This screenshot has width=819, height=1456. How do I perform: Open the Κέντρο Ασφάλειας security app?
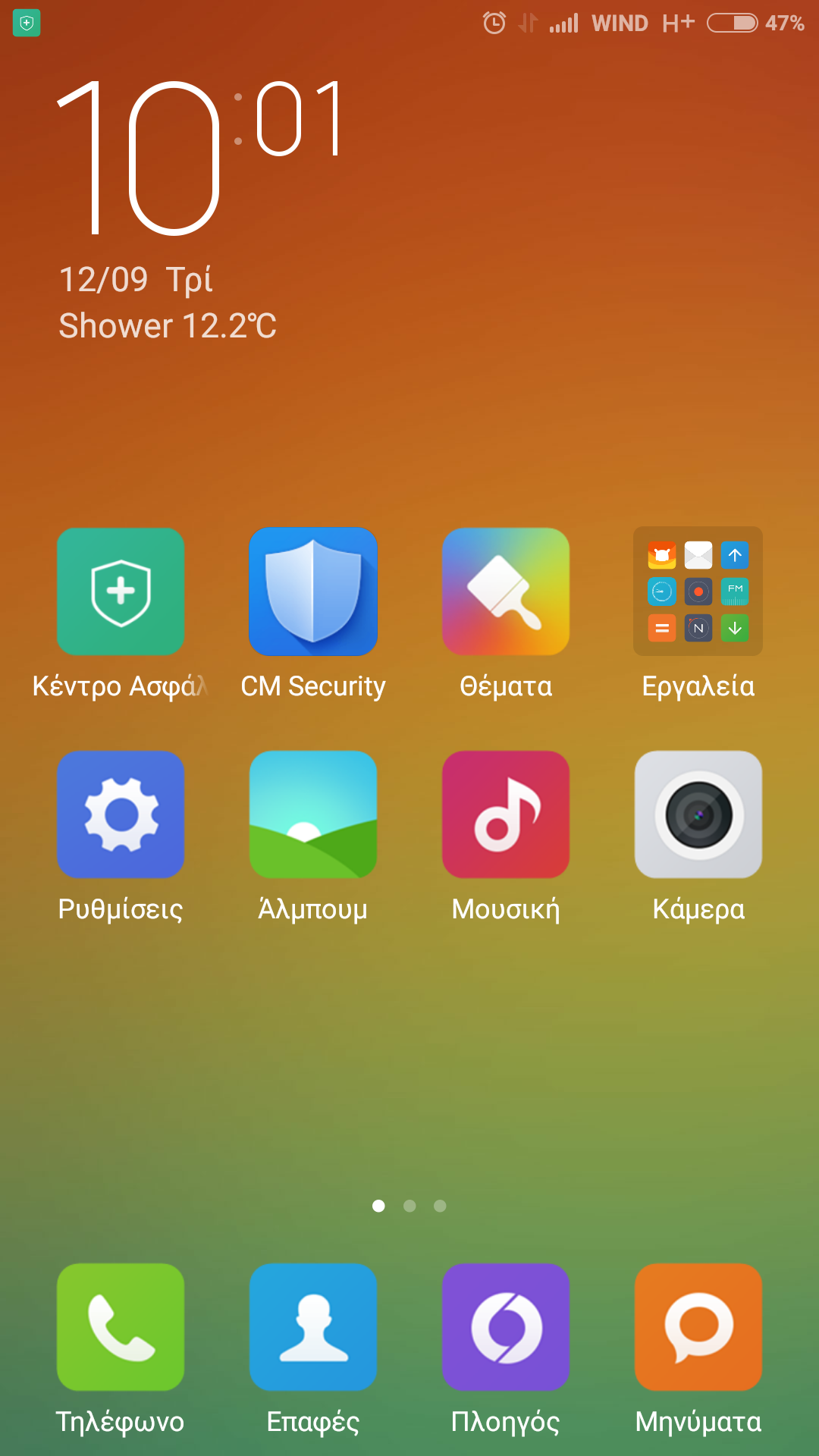click(121, 591)
